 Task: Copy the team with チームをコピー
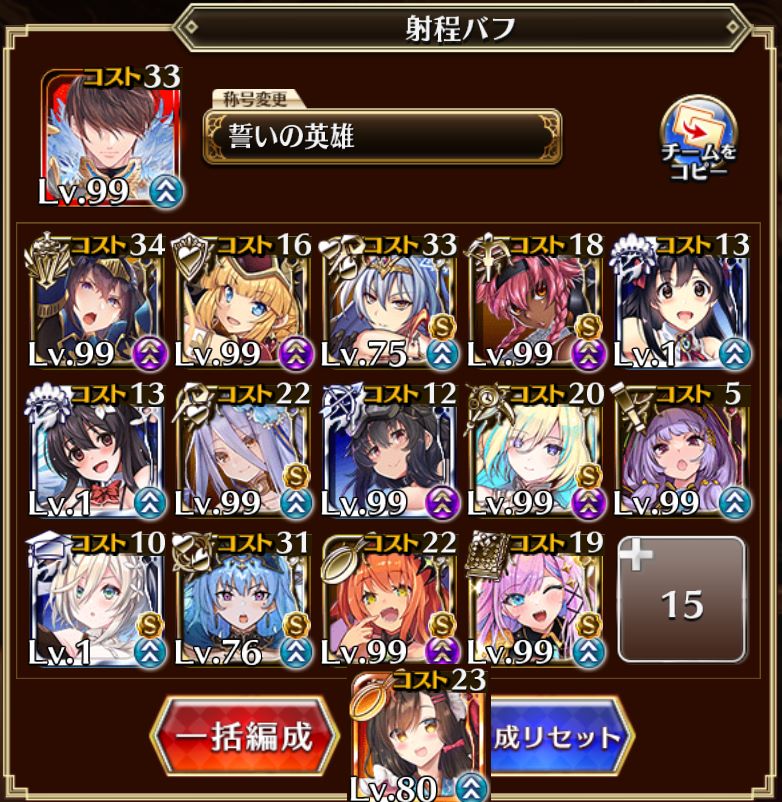click(x=698, y=138)
